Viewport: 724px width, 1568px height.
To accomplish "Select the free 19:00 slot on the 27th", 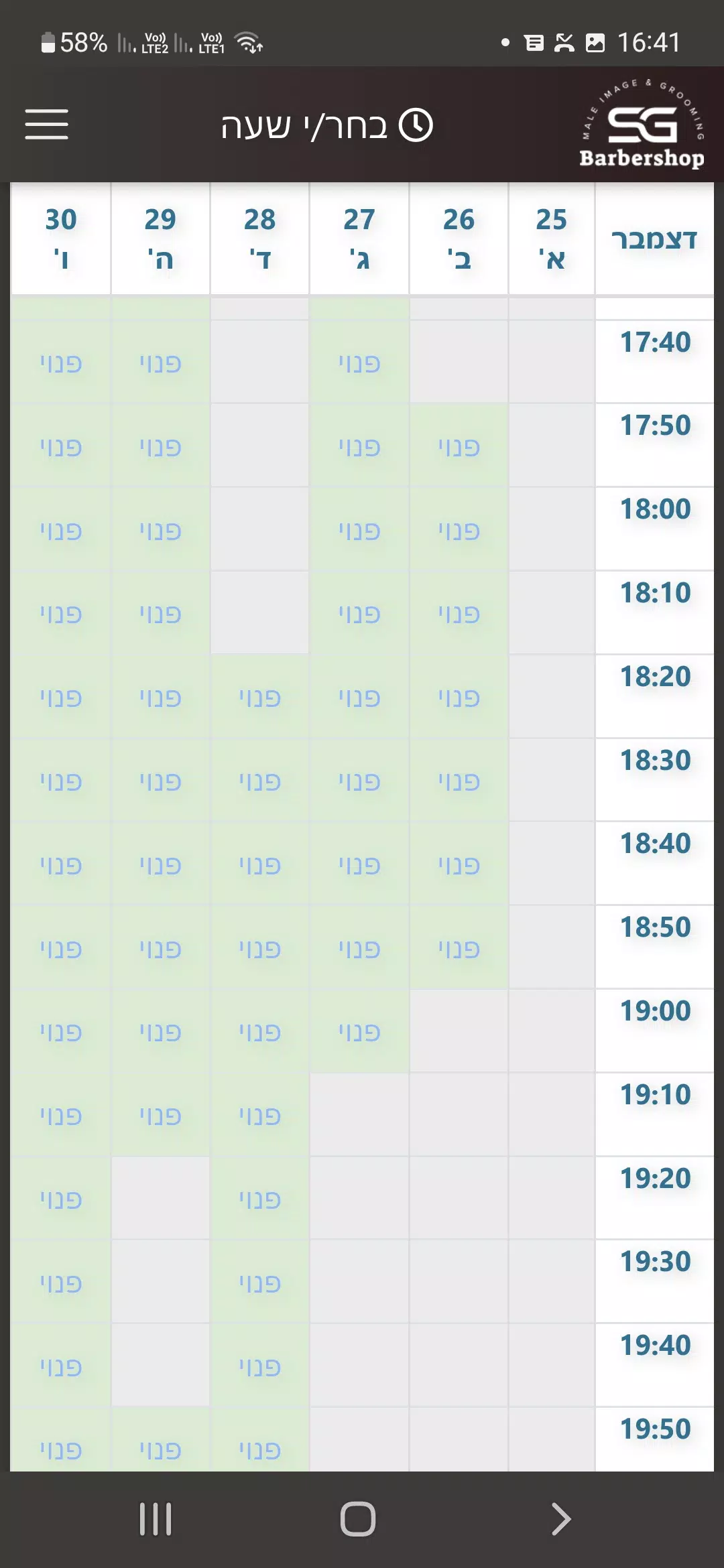I will 359,1032.
